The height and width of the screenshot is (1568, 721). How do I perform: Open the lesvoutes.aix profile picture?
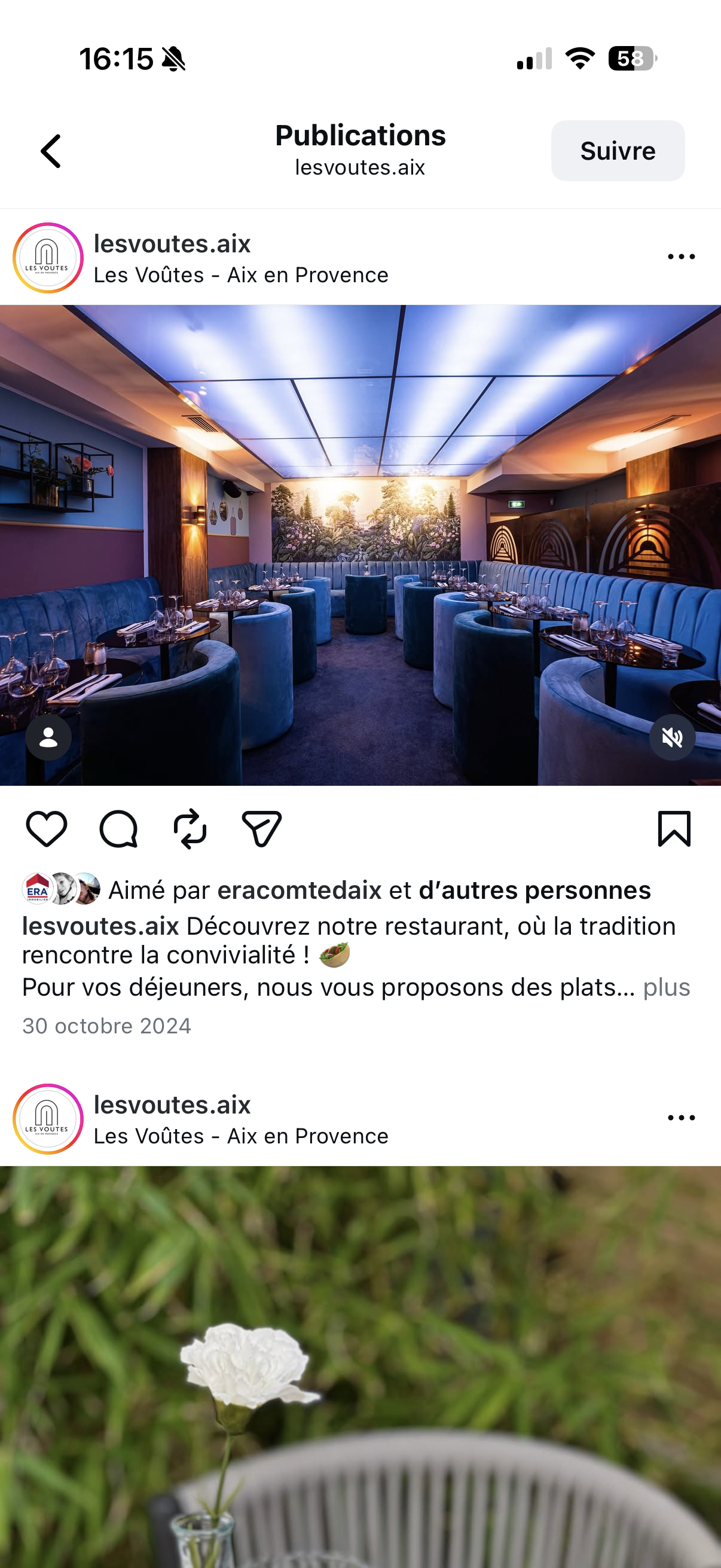coord(47,258)
